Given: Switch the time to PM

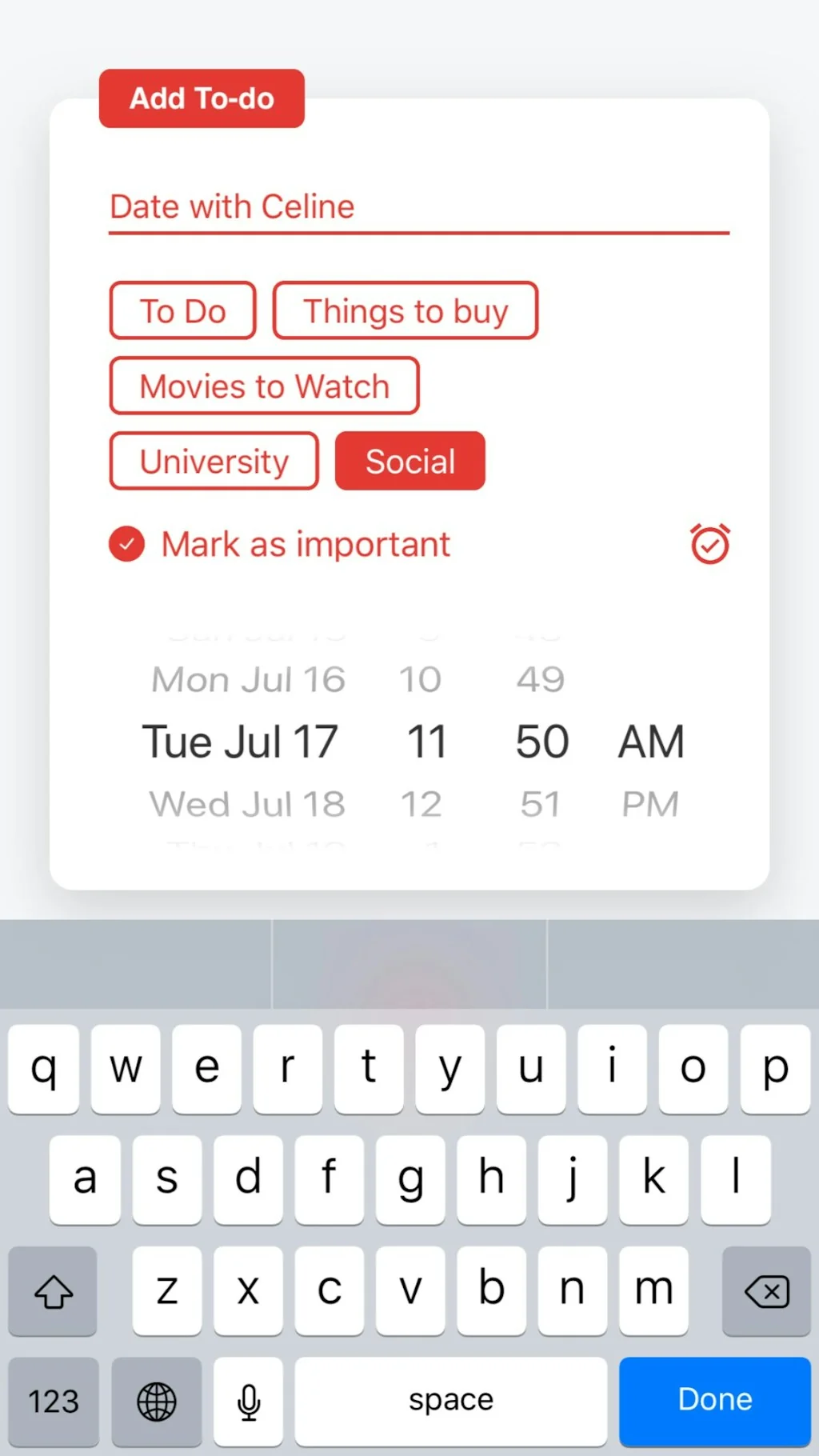Looking at the screenshot, I should tap(649, 804).
